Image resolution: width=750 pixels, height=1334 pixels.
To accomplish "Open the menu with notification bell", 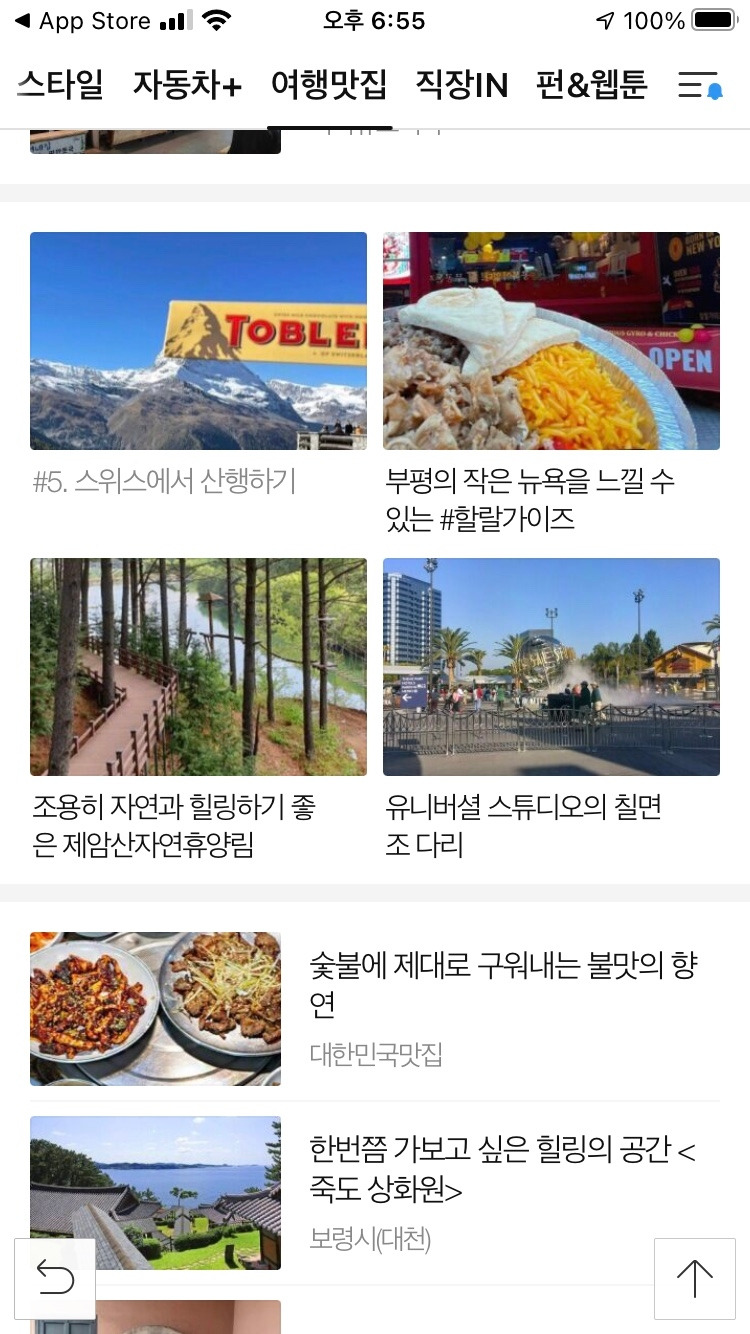I will coord(699,86).
